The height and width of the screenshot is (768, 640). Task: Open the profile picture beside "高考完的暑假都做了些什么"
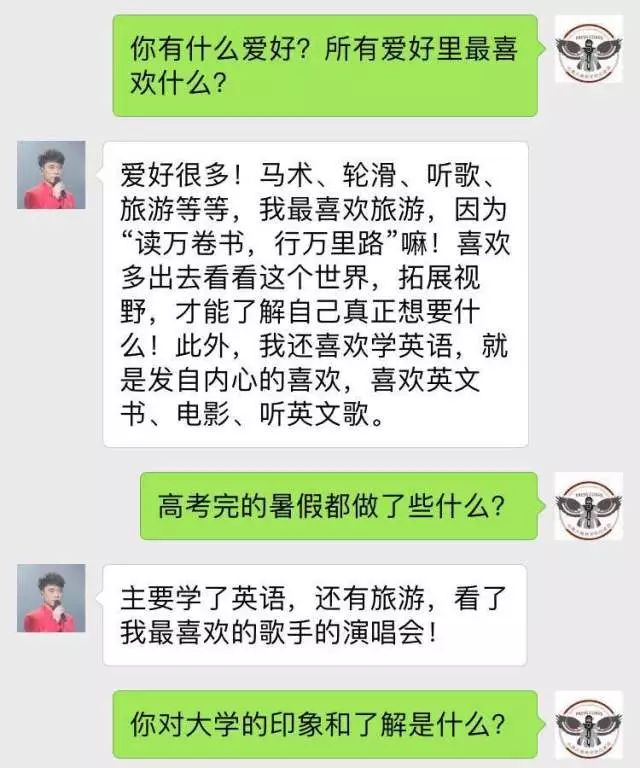click(588, 504)
